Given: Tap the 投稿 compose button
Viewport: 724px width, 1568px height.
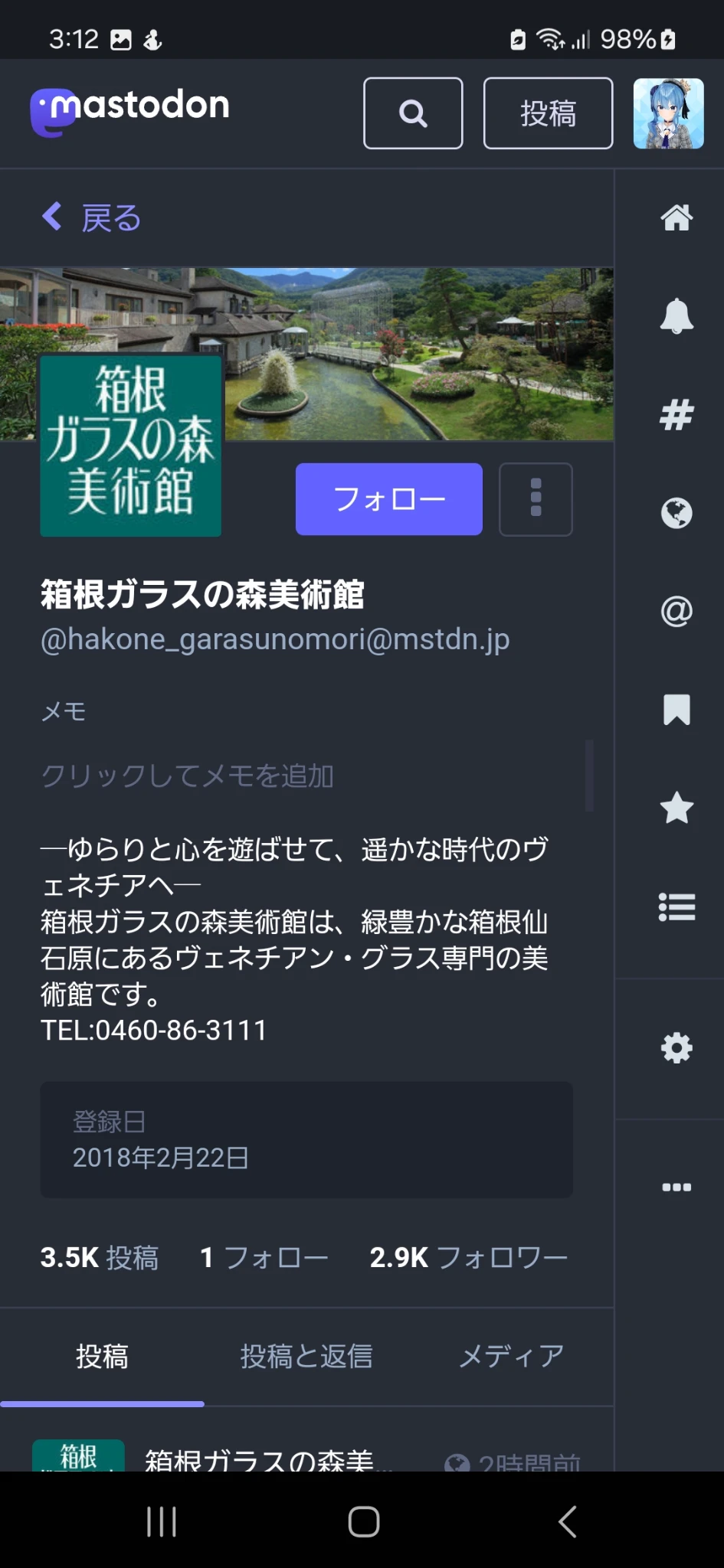Looking at the screenshot, I should tap(548, 113).
